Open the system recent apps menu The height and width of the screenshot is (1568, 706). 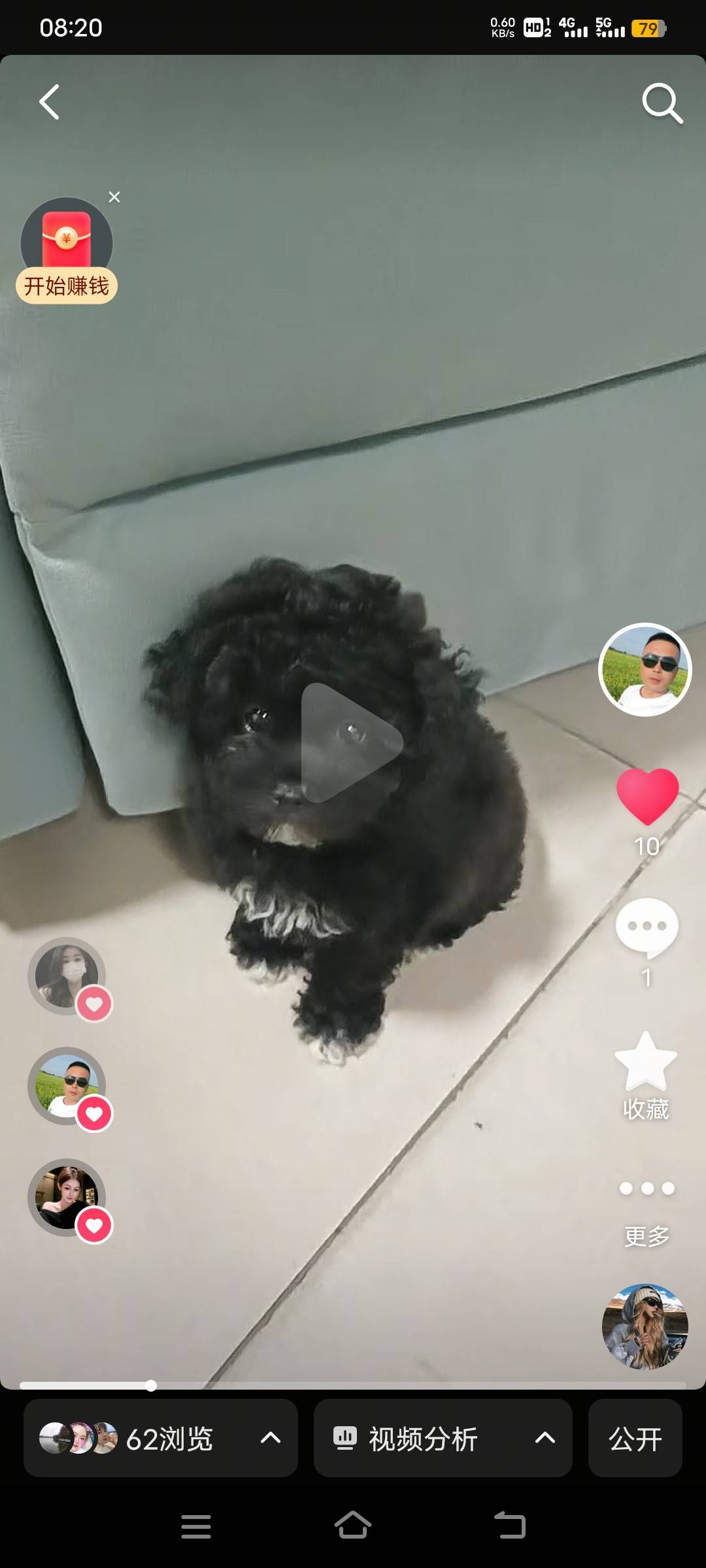(196, 1526)
